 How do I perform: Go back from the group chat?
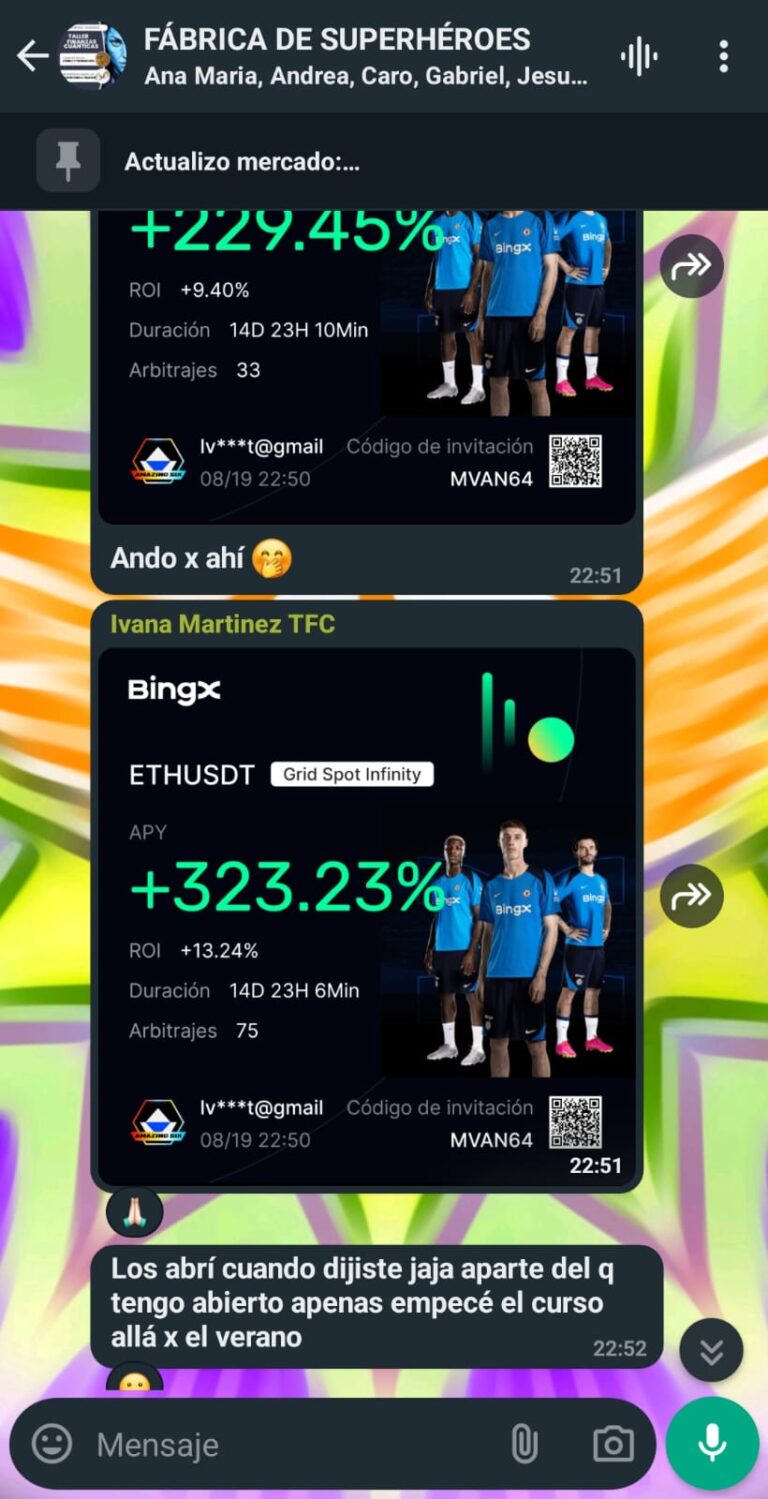tap(32, 56)
